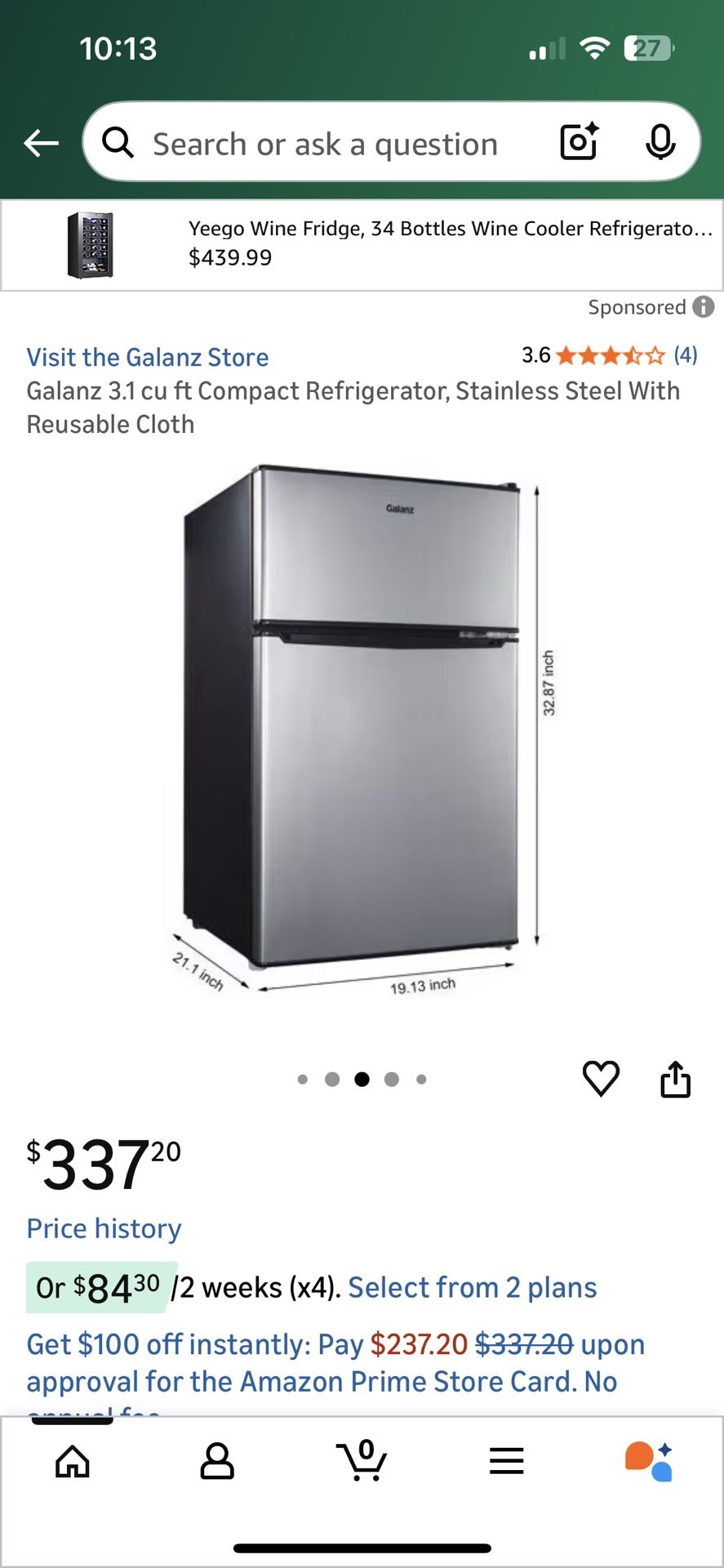
Task: Visit the Galanz Store
Action: tap(148, 357)
